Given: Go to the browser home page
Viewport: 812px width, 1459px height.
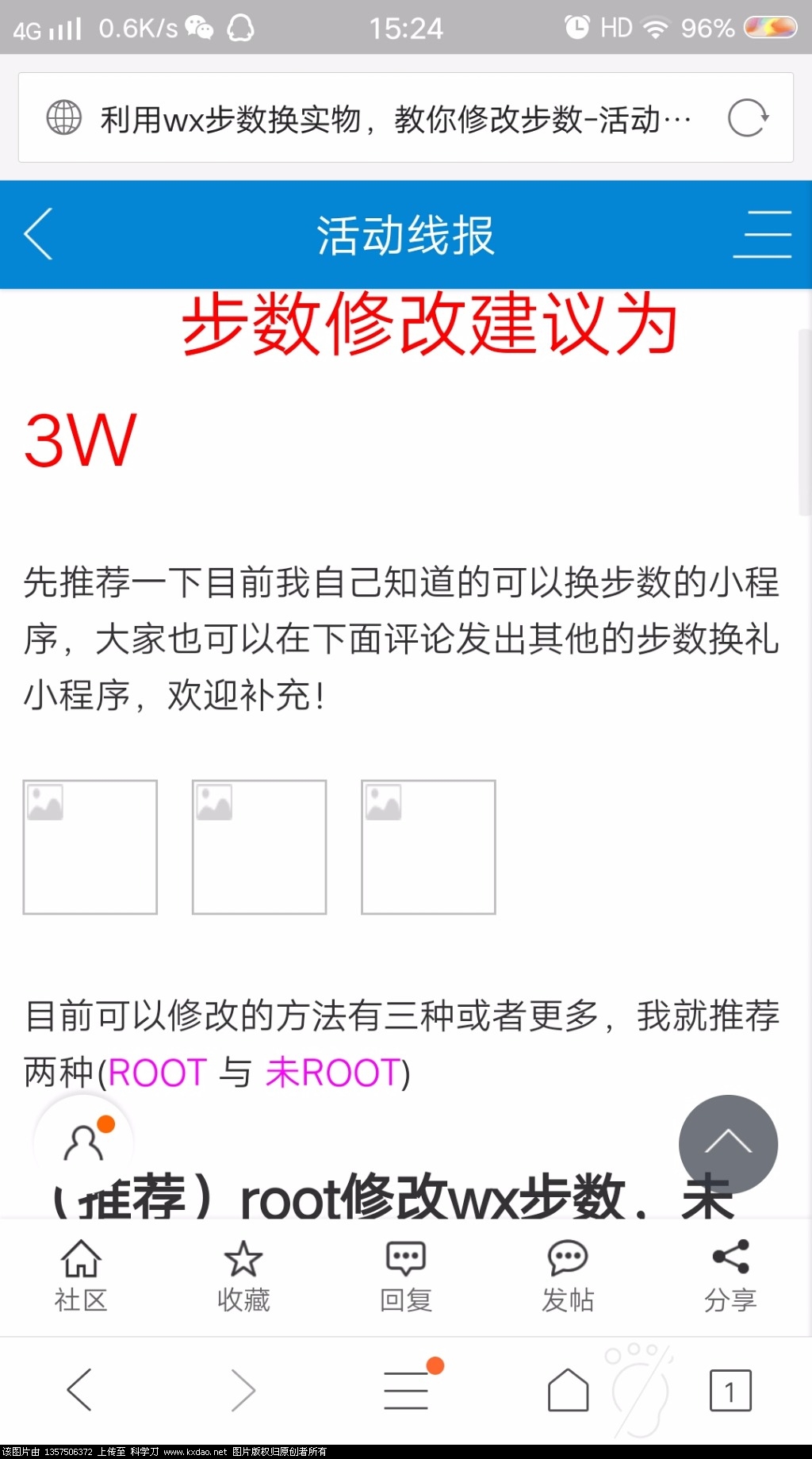Looking at the screenshot, I should [568, 1390].
